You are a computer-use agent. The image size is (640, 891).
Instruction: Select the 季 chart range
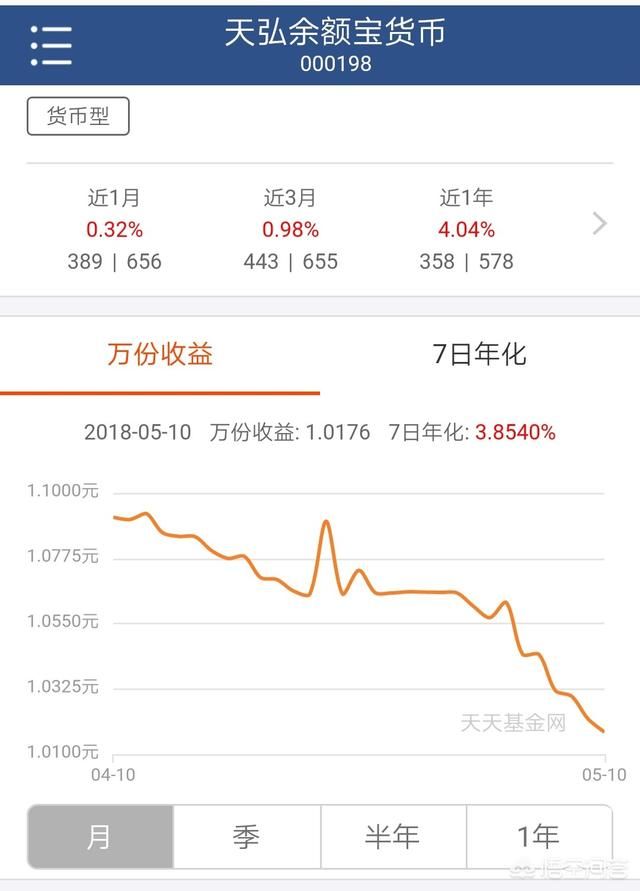coord(246,836)
